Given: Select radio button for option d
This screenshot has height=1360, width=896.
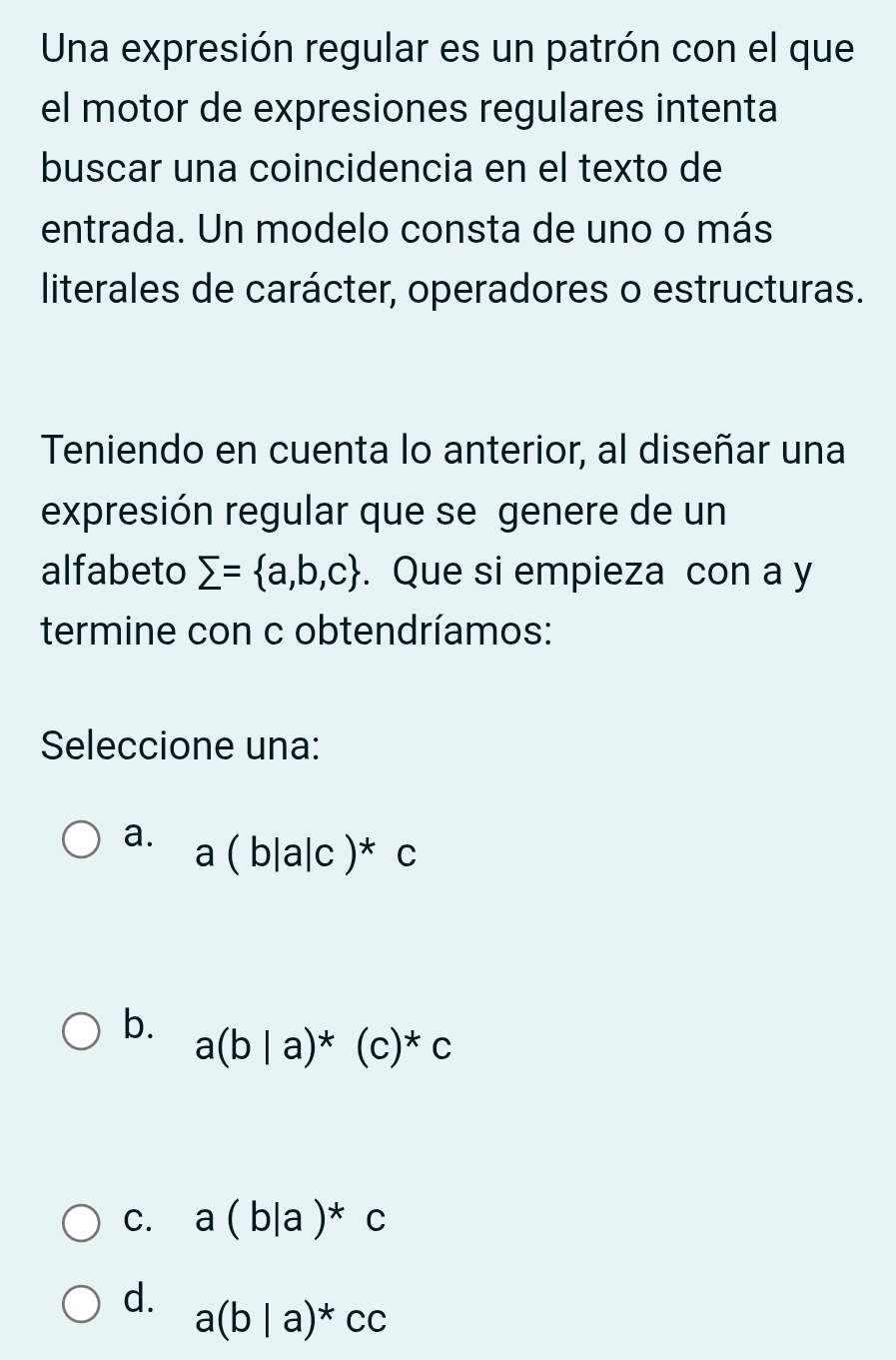Looking at the screenshot, I should point(82,1302).
